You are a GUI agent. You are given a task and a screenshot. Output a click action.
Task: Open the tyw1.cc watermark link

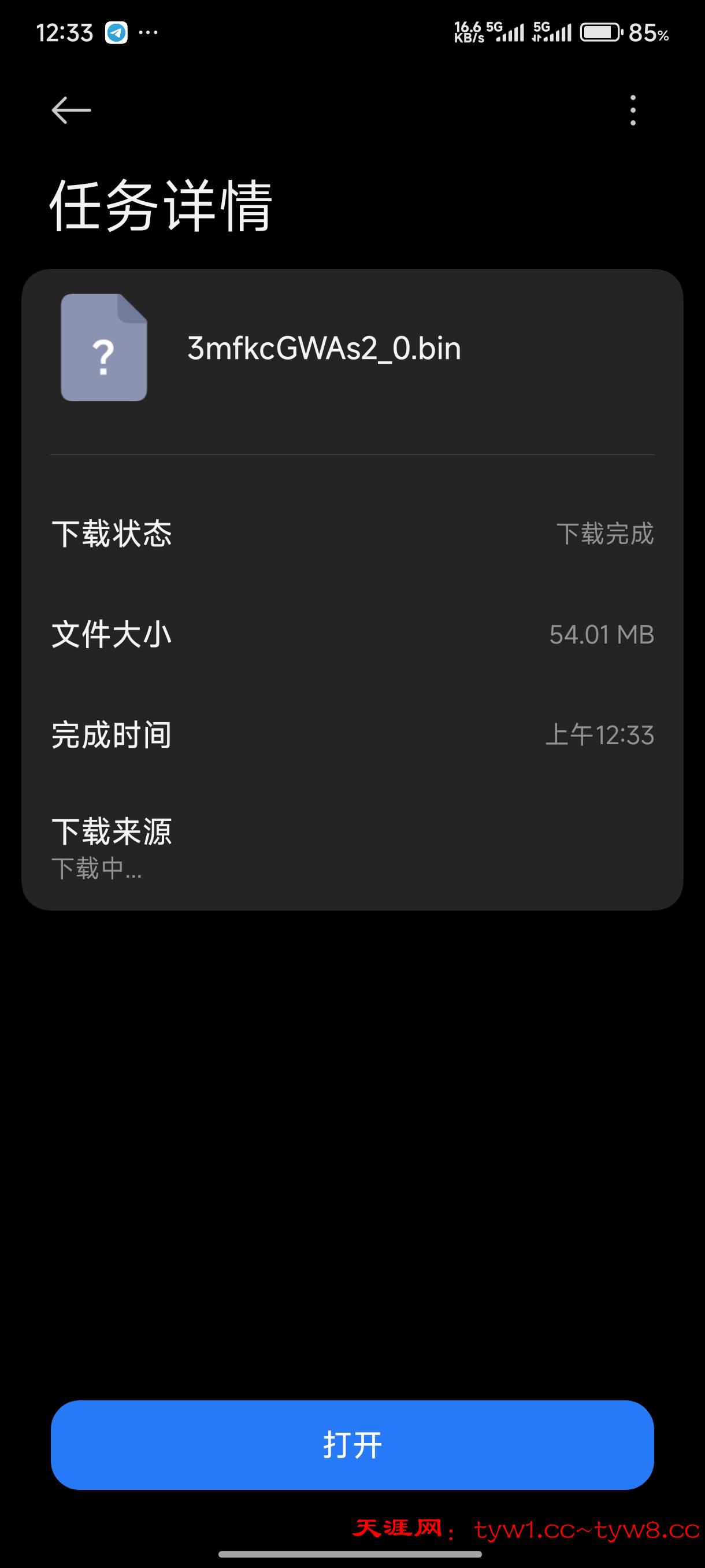547,1528
